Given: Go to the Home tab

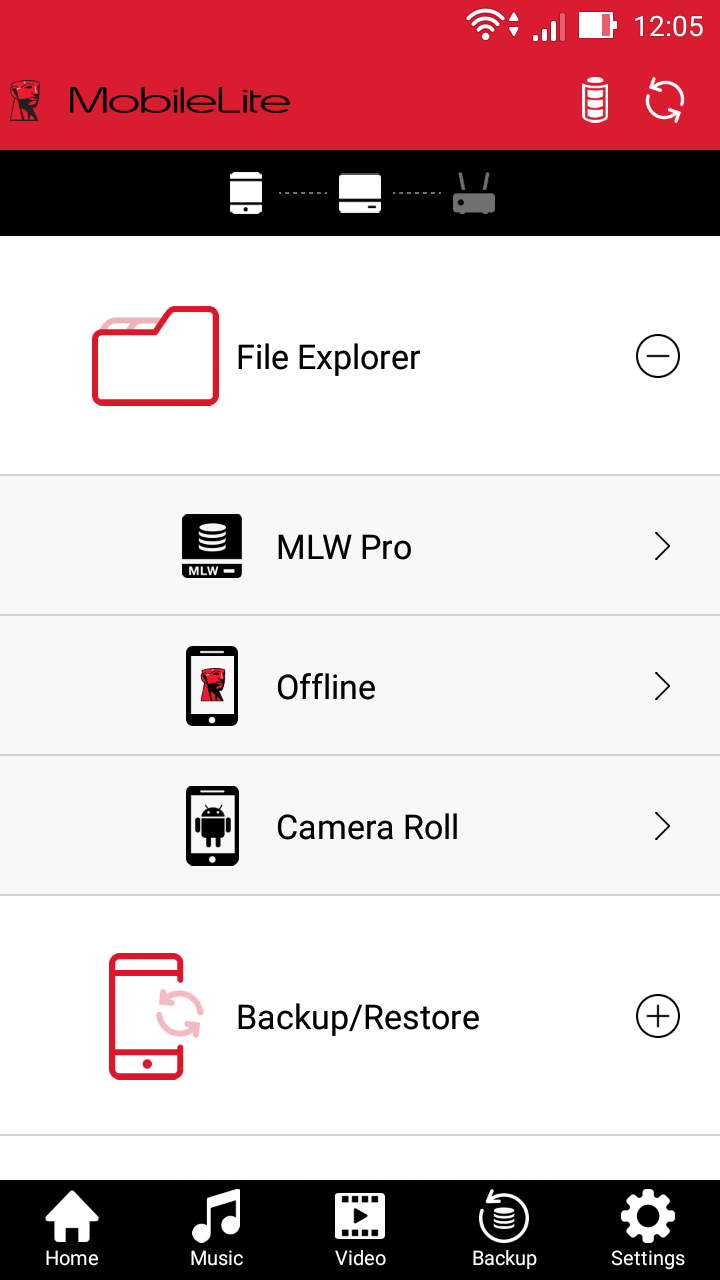Looking at the screenshot, I should 72,1230.
